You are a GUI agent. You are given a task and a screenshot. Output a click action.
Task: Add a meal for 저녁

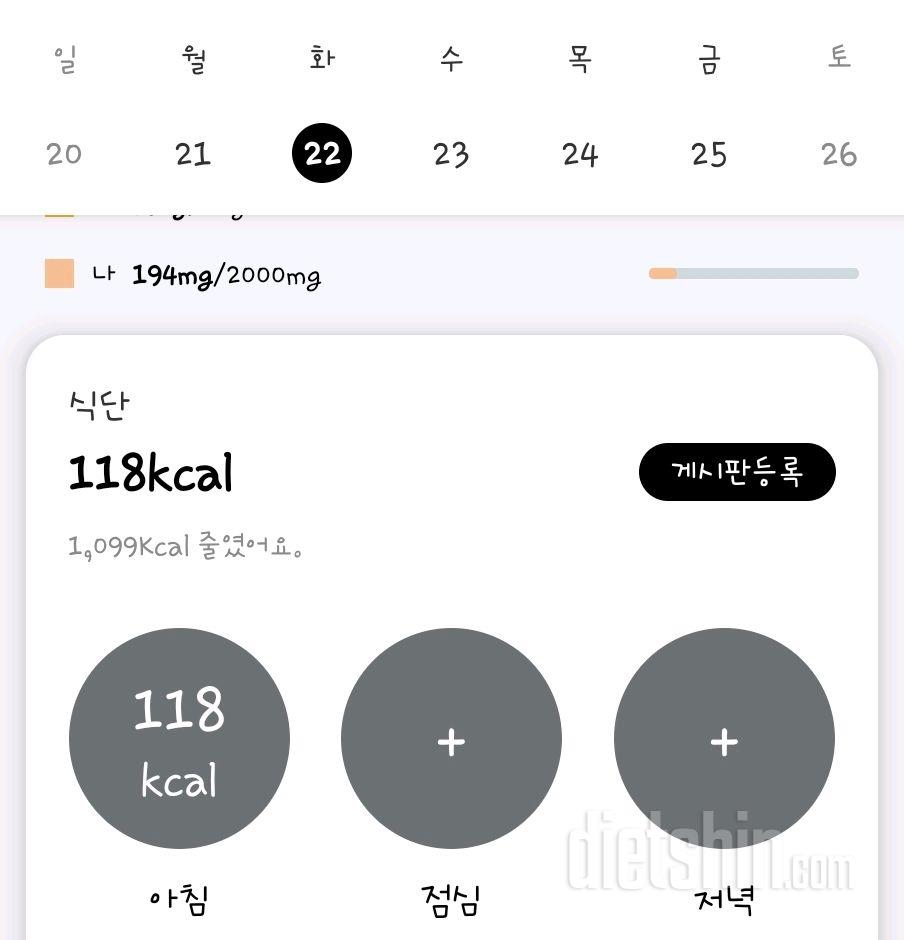[x=724, y=739]
